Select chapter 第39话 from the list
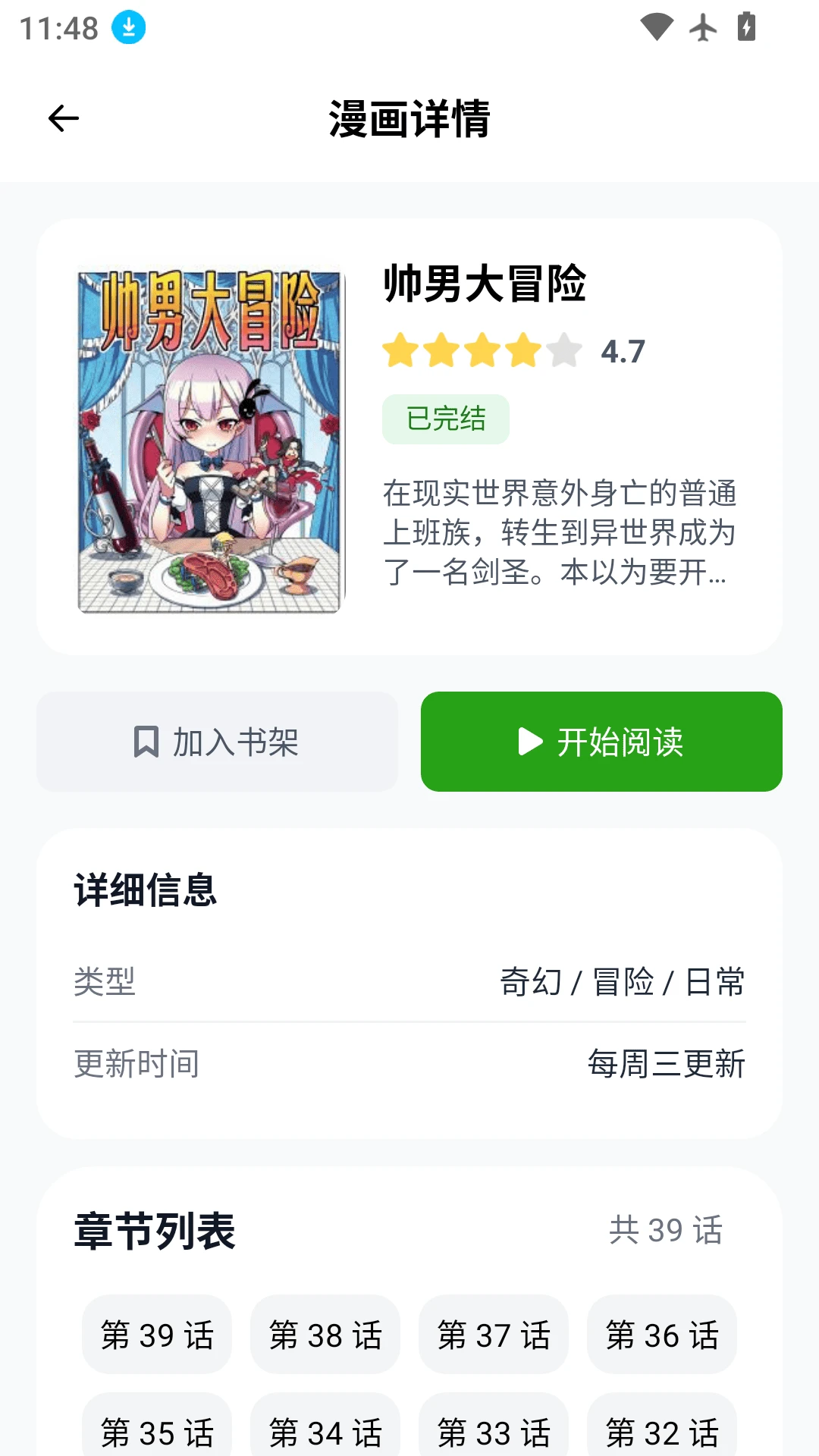 click(156, 1335)
